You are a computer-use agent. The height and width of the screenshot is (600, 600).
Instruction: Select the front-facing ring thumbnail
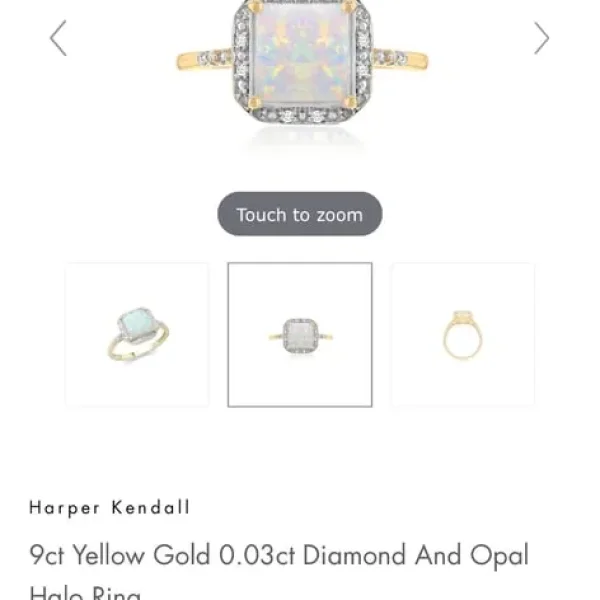pyautogui.click(x=300, y=335)
